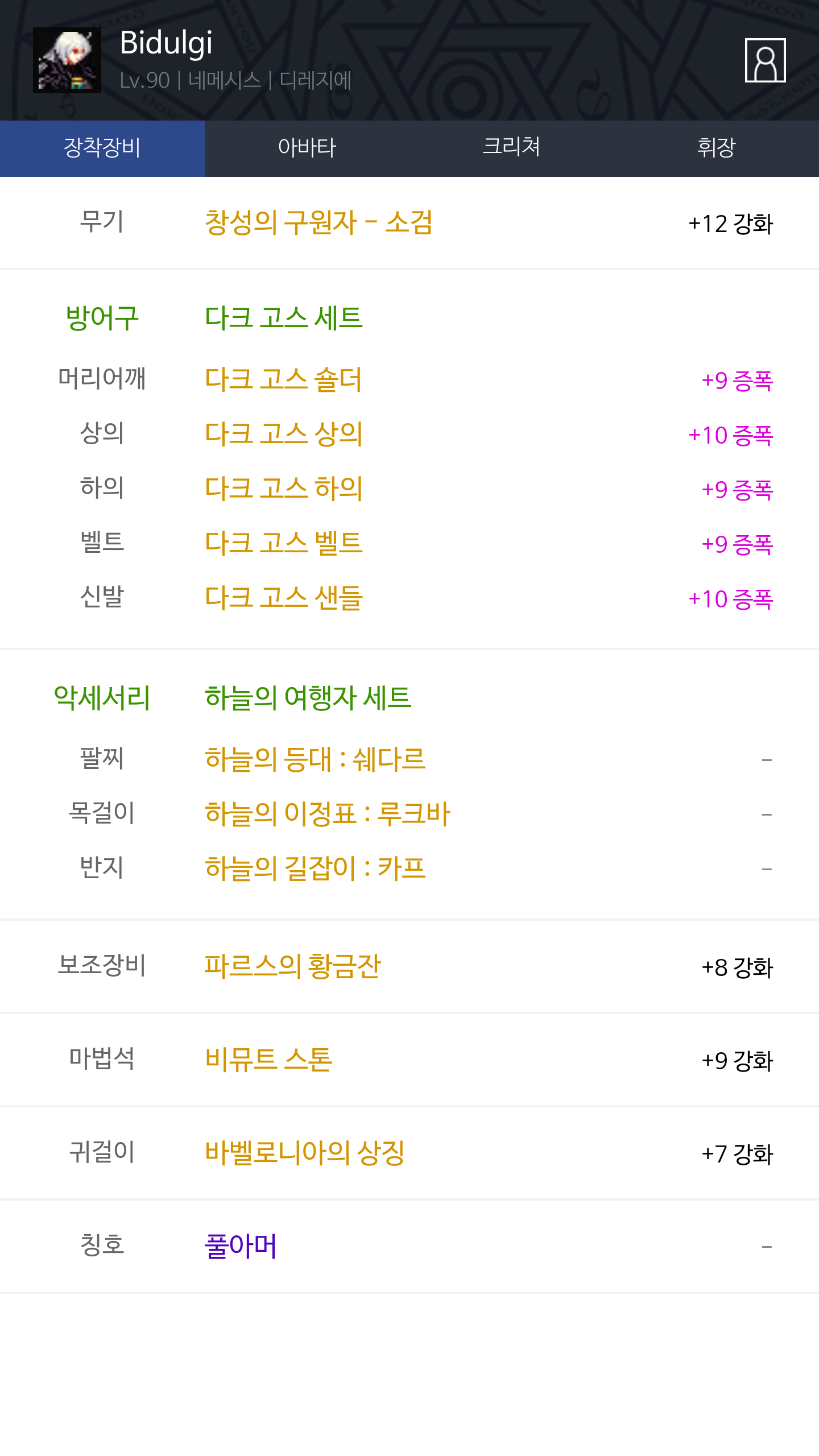The image size is (819, 1456).
Task: Tap 다크 고스 하의 item
Action: (283, 489)
